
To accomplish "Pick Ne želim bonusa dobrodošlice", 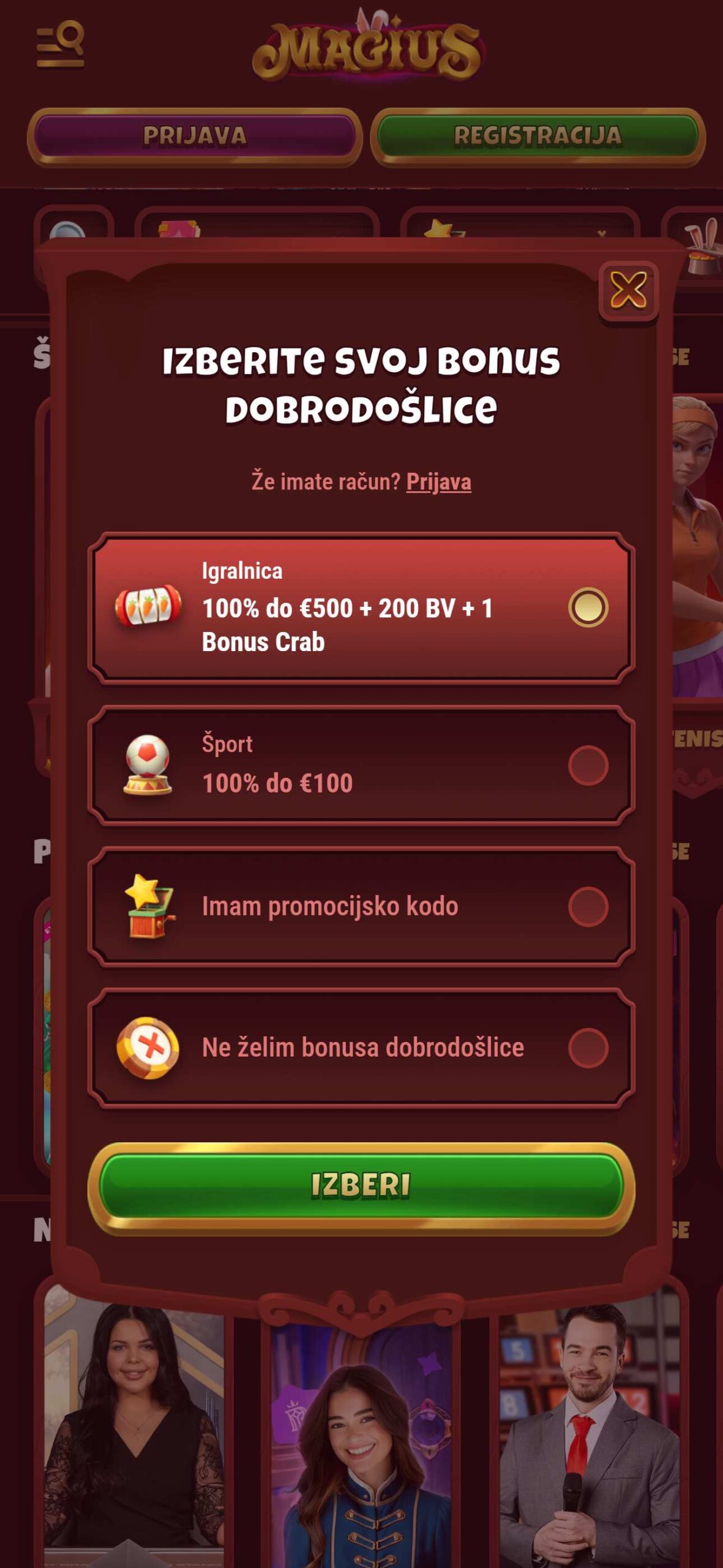I will pyautogui.click(x=588, y=1048).
